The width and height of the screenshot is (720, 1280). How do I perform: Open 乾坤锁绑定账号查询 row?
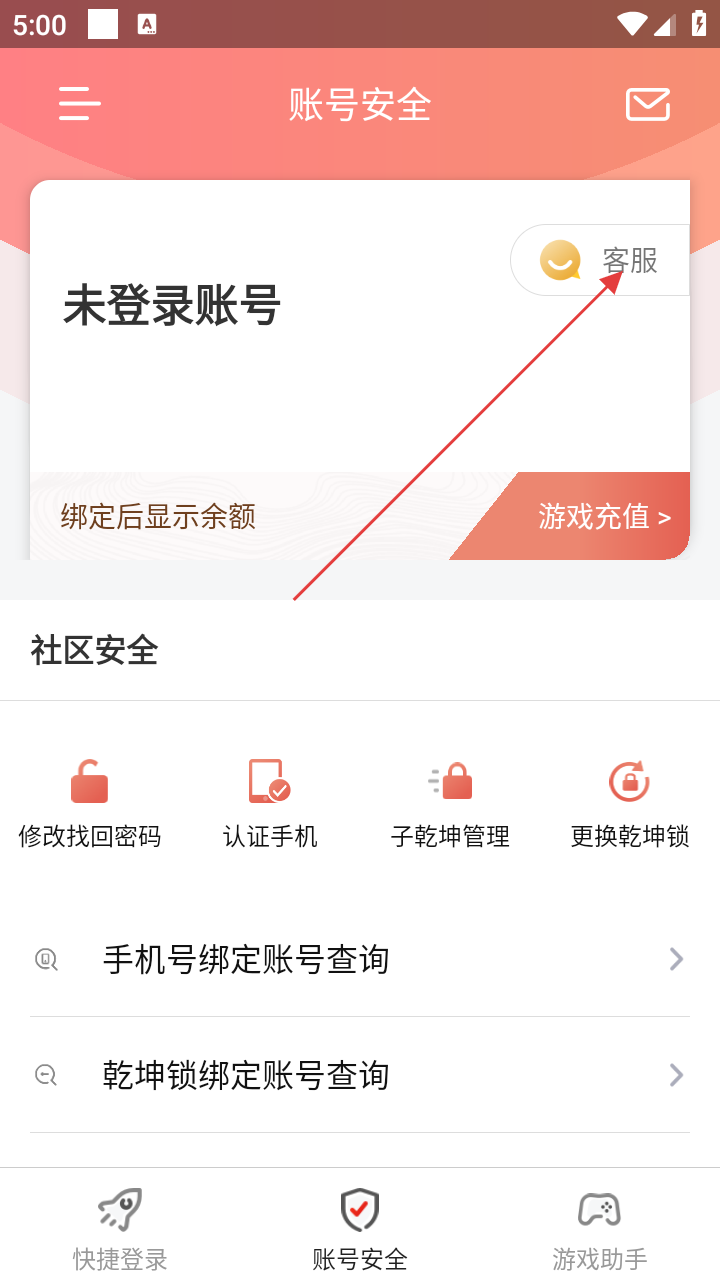coord(360,1076)
